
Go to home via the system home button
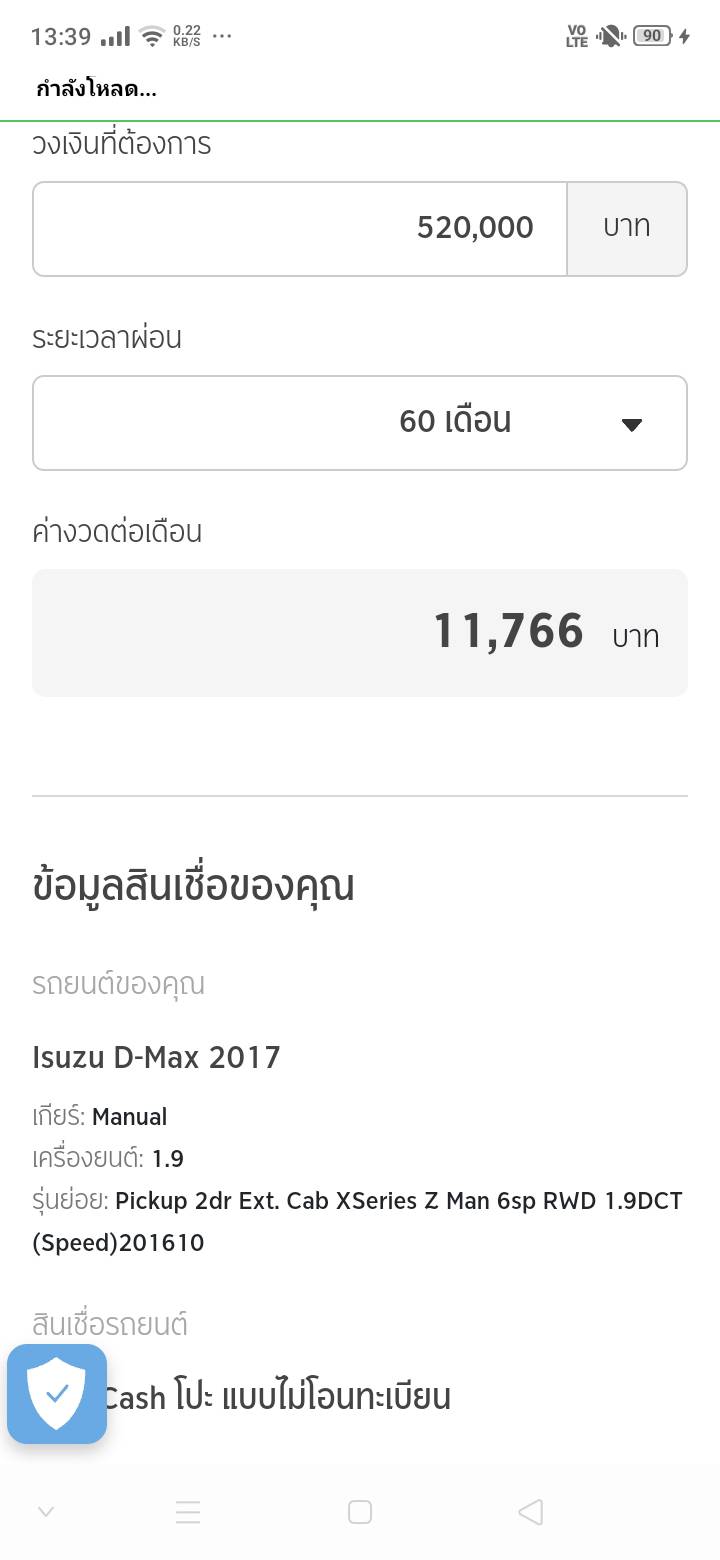360,1512
